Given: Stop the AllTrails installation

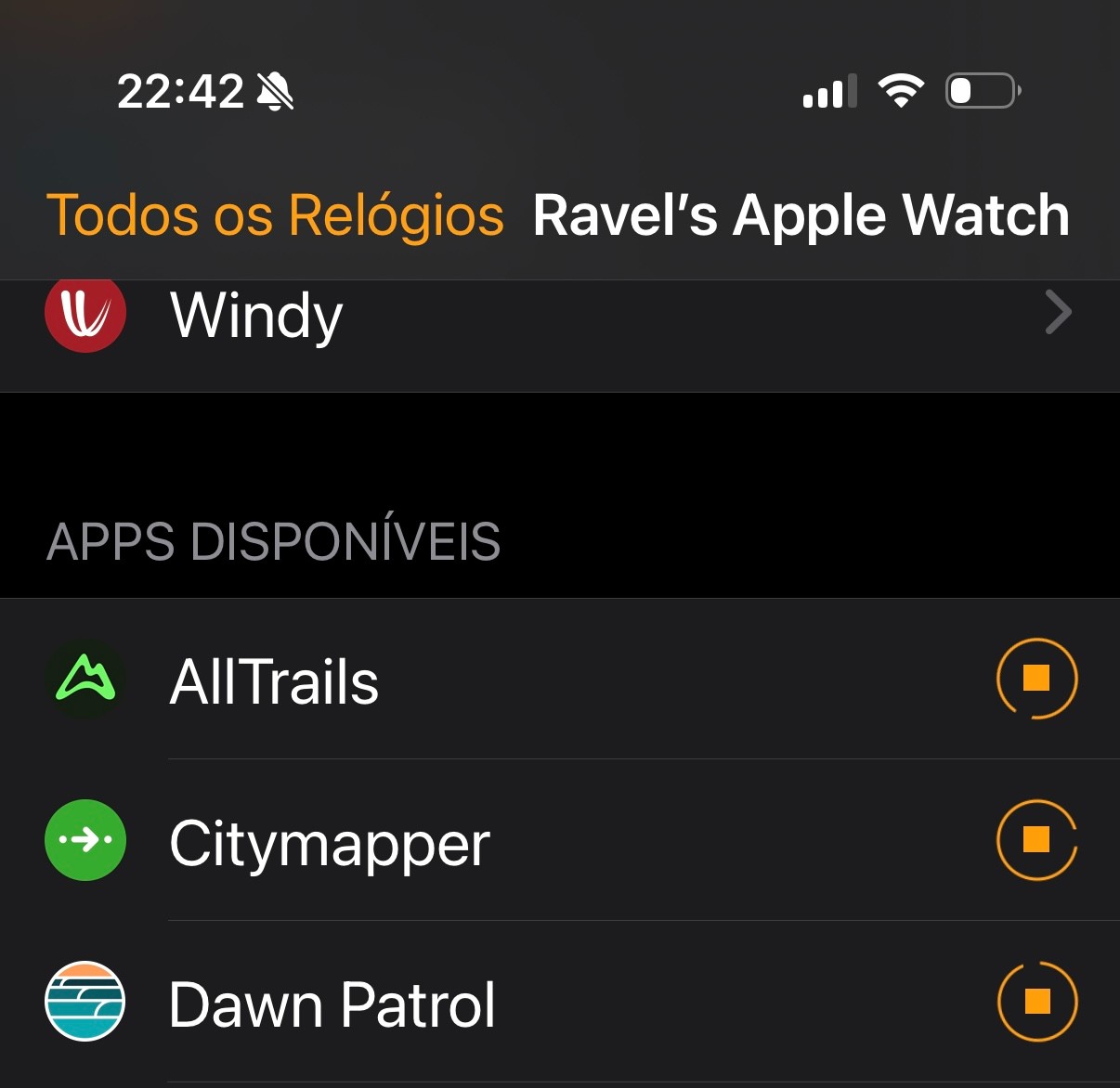Looking at the screenshot, I should pyautogui.click(x=1036, y=679).
